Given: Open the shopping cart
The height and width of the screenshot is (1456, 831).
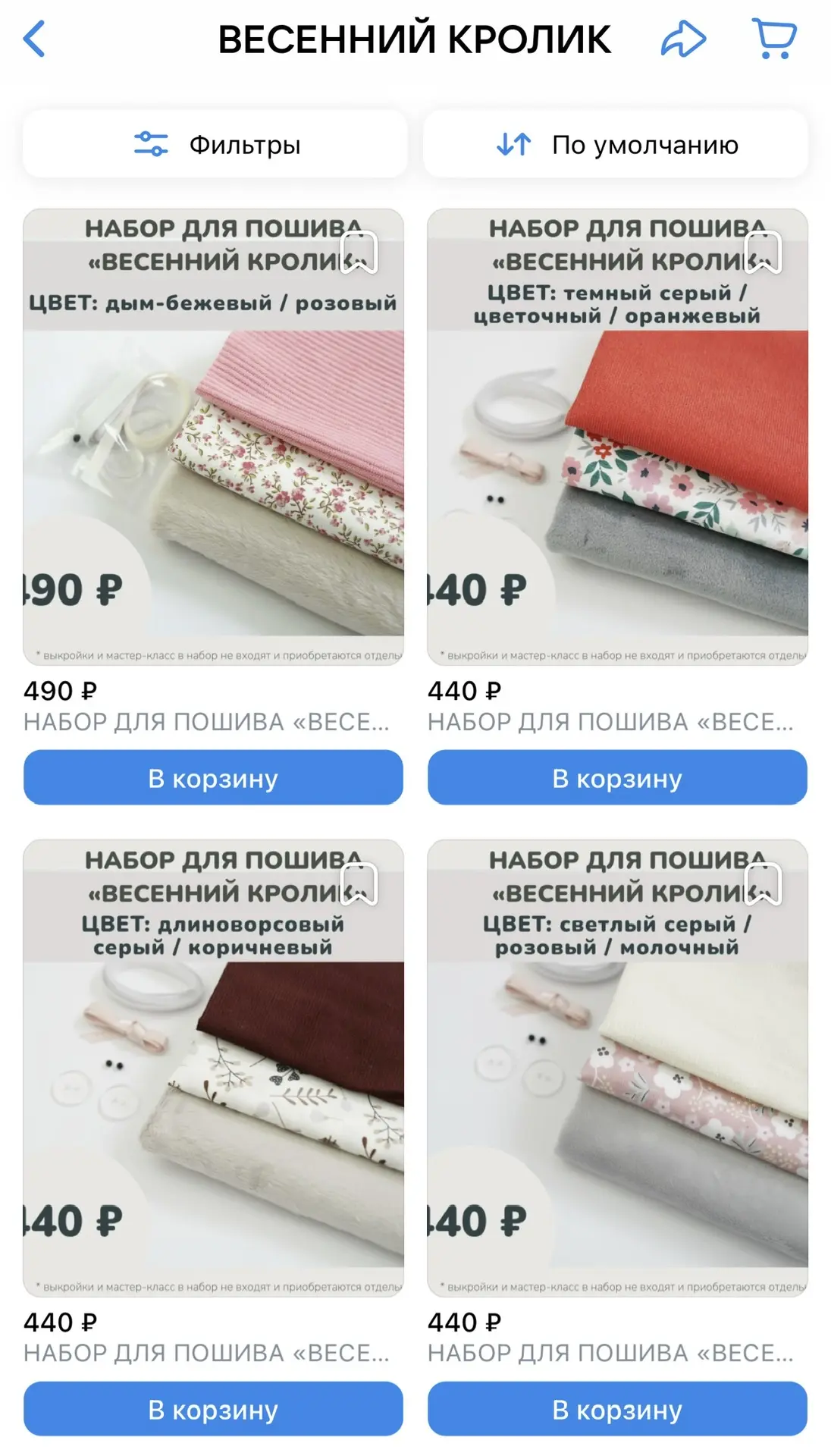Looking at the screenshot, I should click(x=774, y=38).
